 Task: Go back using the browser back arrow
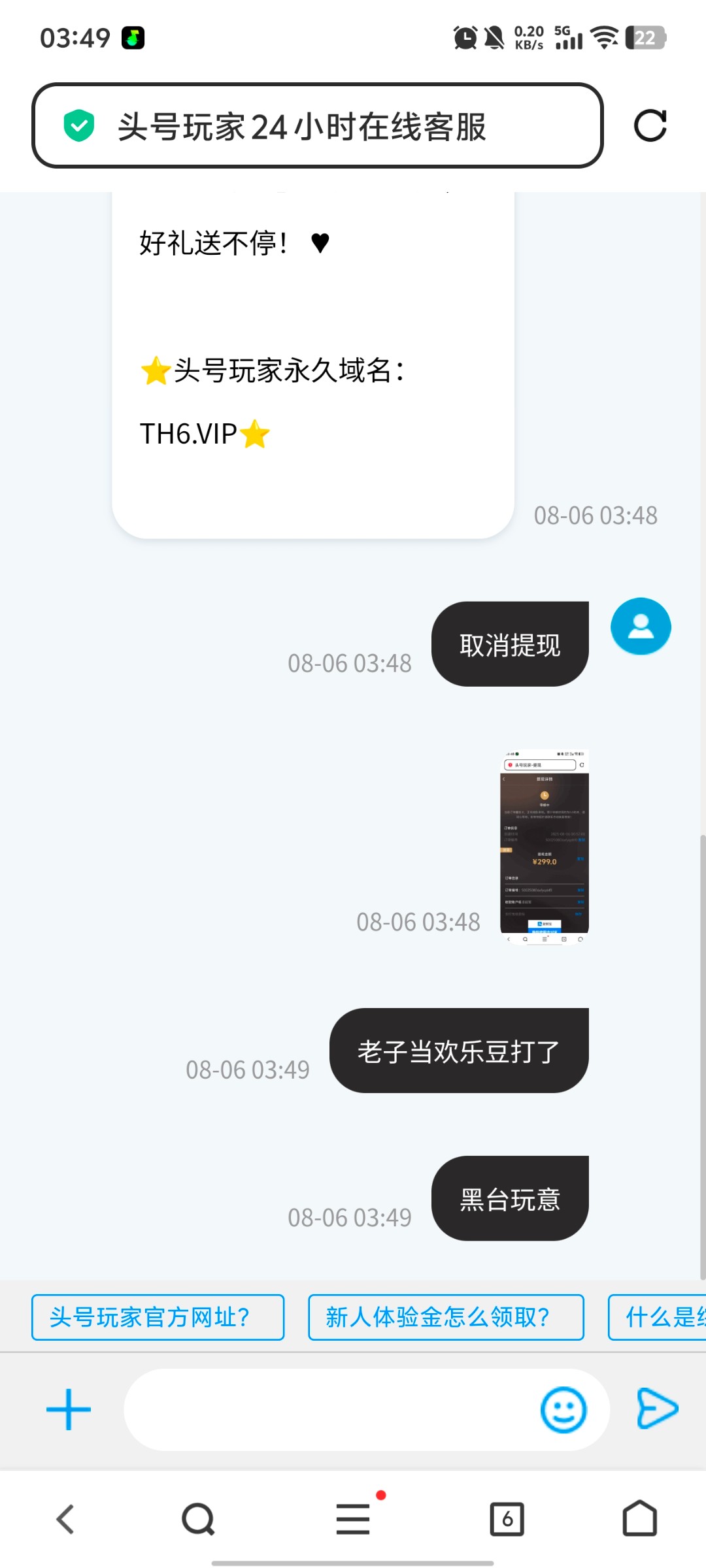coord(65,1518)
